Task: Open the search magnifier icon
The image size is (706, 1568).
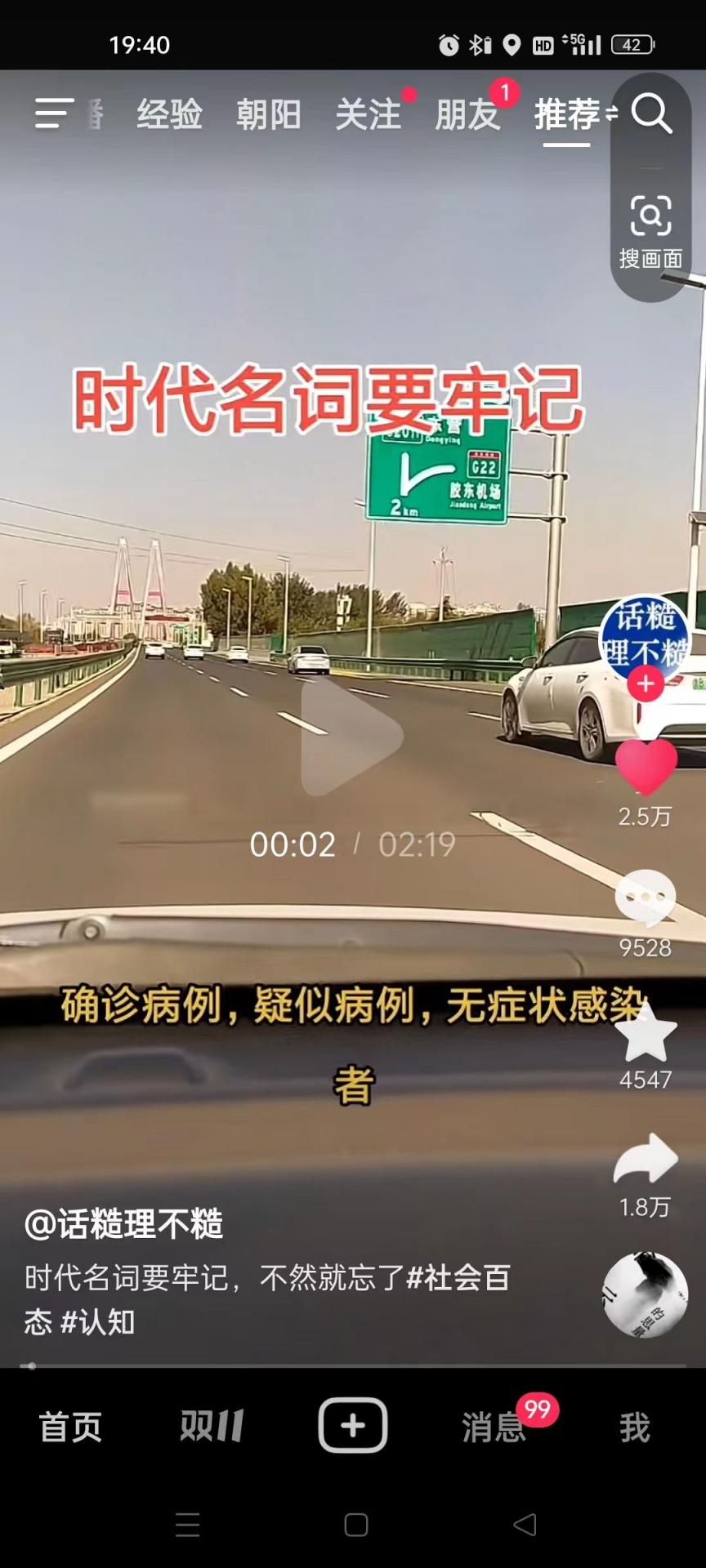Action: tap(651, 114)
